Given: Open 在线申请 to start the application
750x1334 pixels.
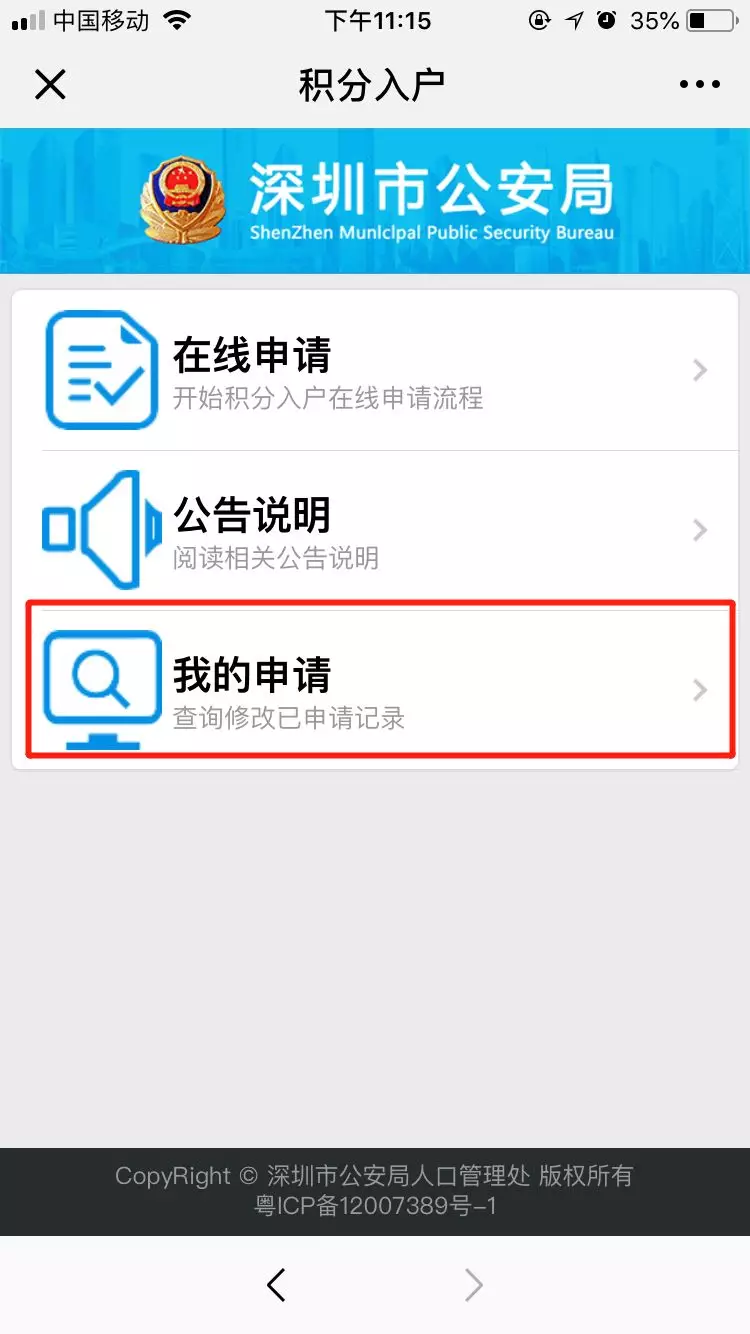Looking at the screenshot, I should coord(375,370).
